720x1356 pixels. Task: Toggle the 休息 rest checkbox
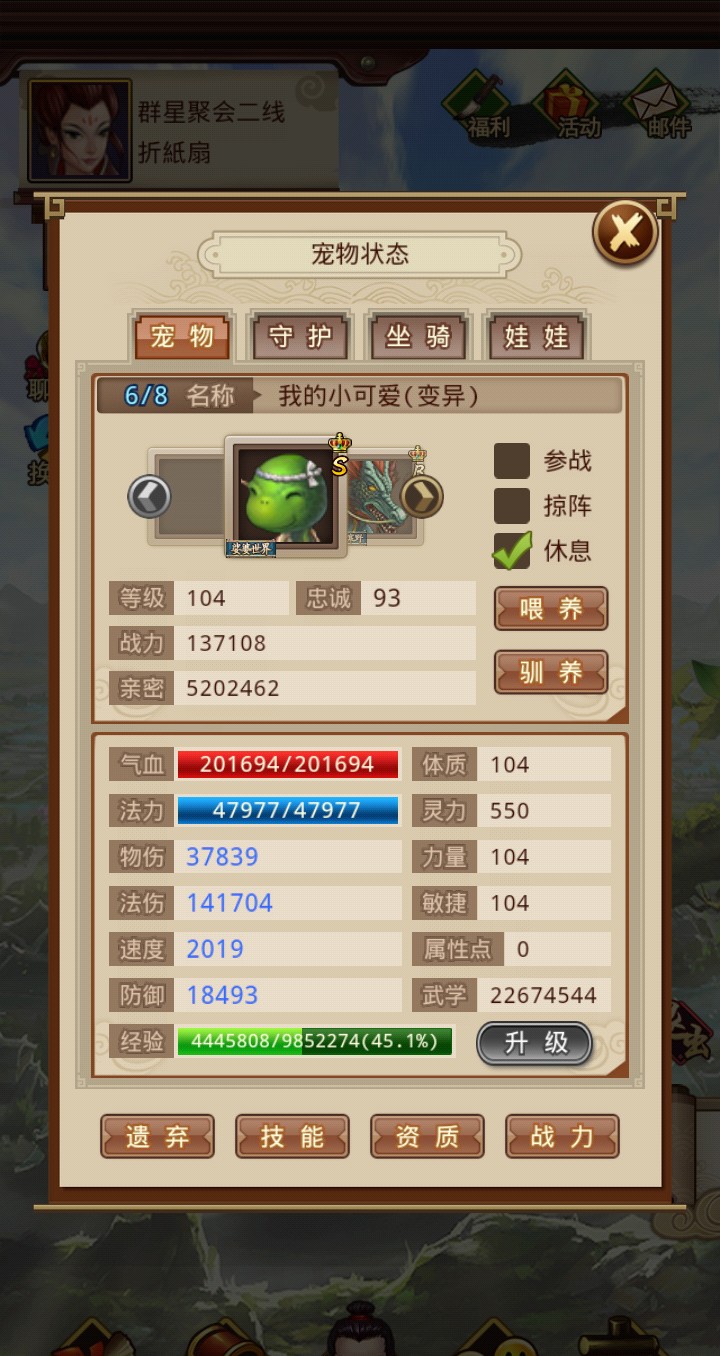(512, 551)
